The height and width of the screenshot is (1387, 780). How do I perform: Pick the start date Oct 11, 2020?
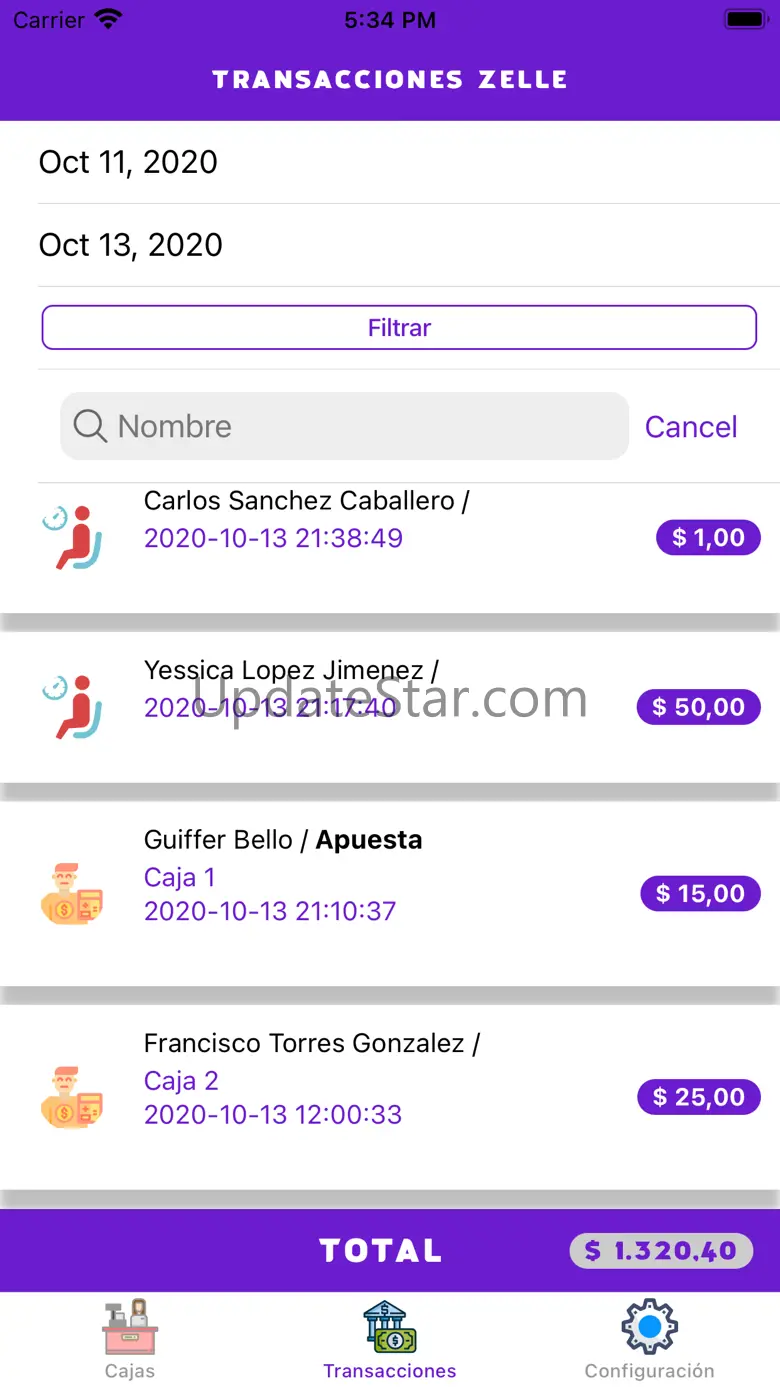pyautogui.click(x=128, y=162)
